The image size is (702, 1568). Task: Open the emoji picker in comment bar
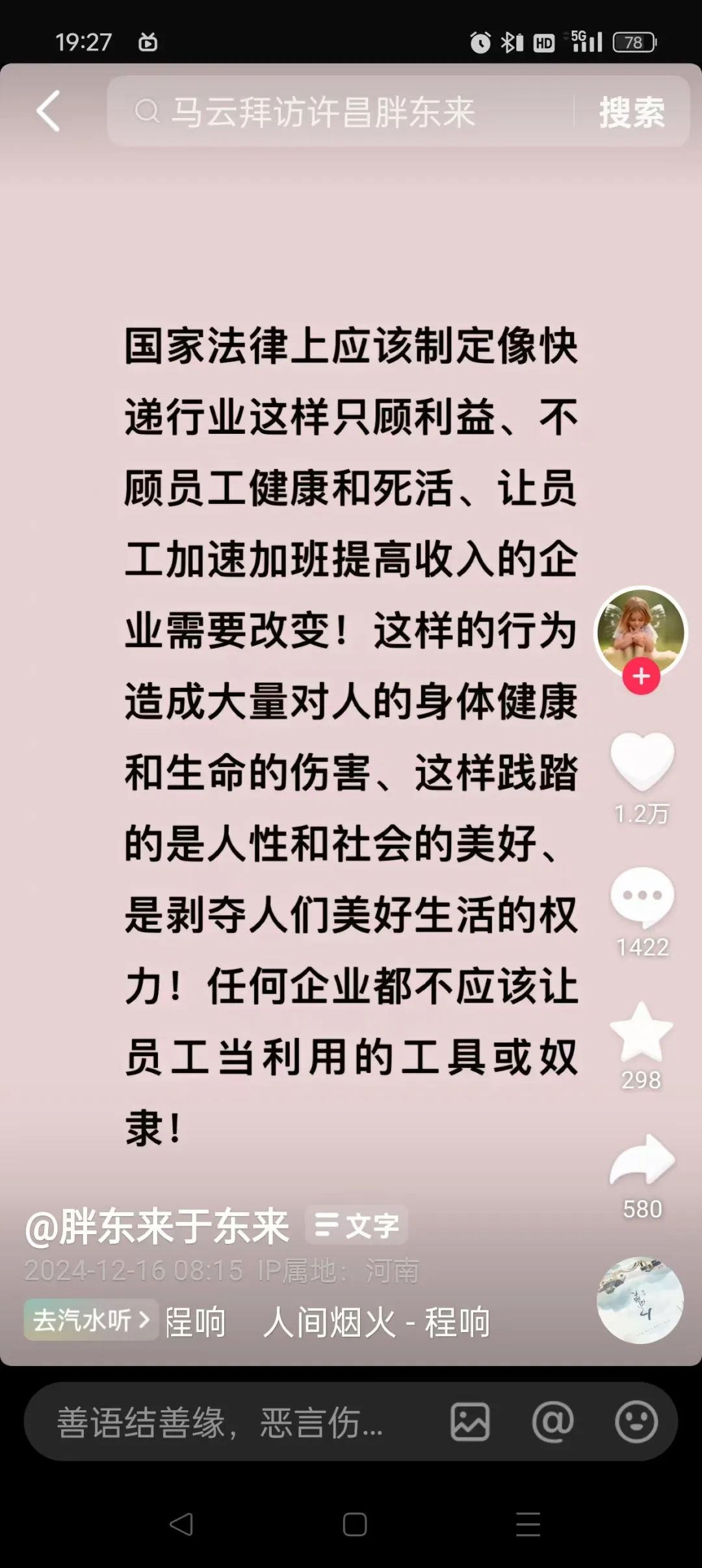[636, 1422]
